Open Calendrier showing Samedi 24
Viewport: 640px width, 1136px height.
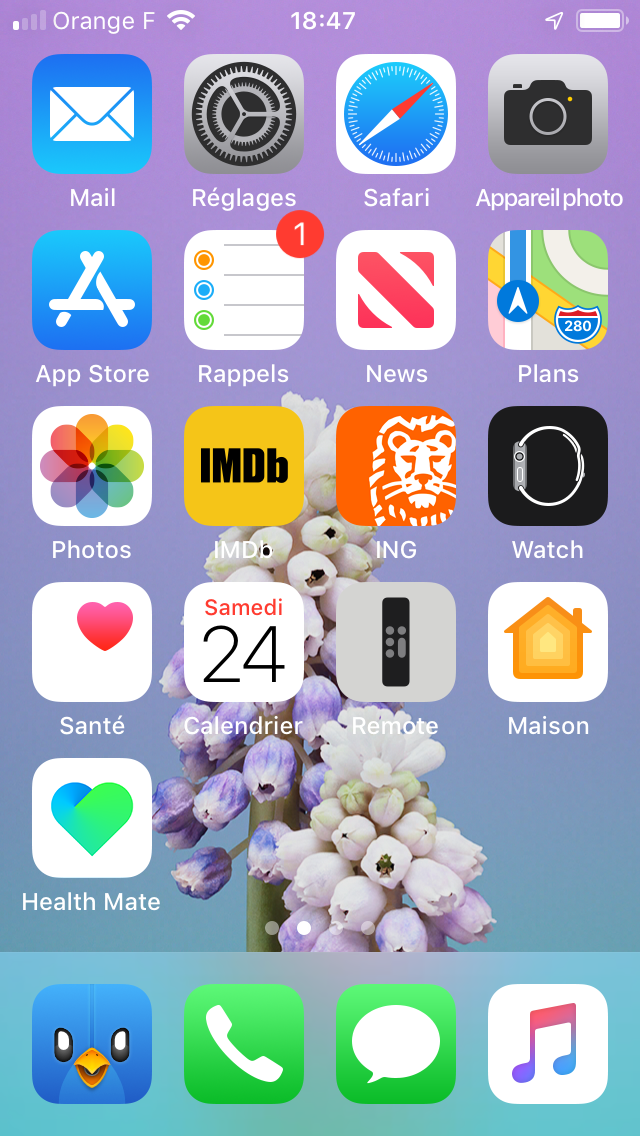[x=244, y=642]
